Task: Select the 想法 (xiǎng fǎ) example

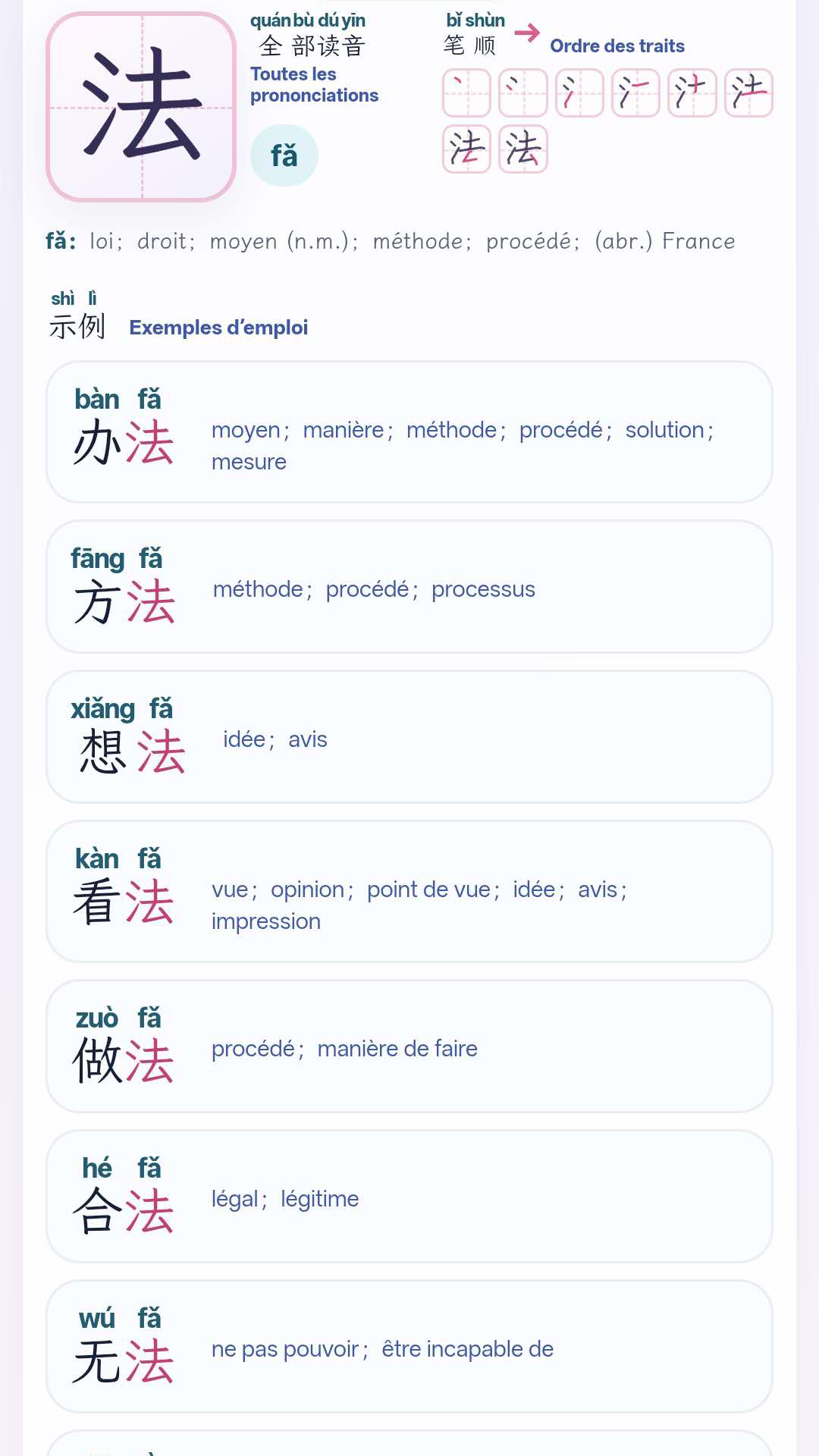Action: (x=409, y=737)
